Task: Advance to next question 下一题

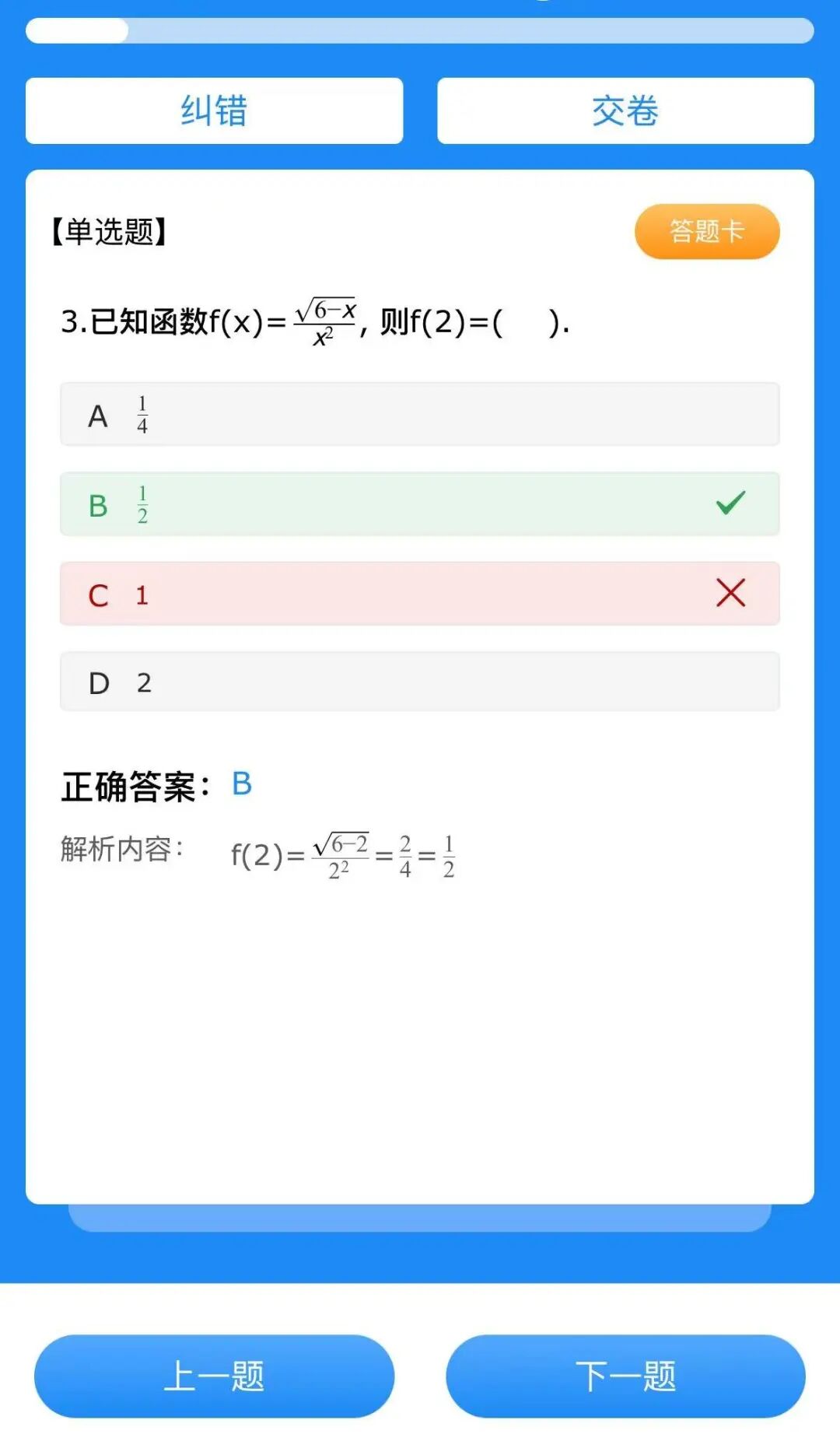Action: click(625, 1376)
